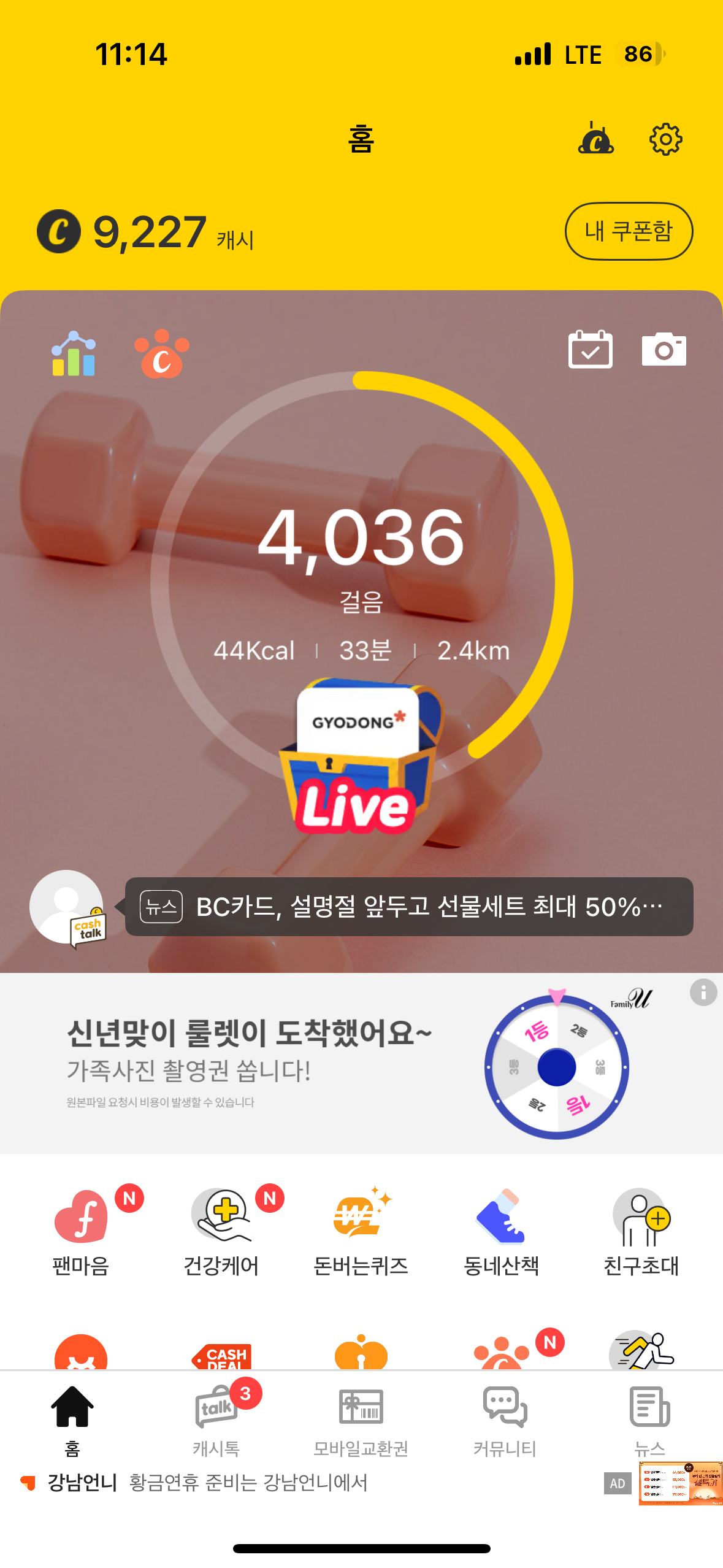Open the orange paw icon
723x1568 pixels.
tap(161, 354)
